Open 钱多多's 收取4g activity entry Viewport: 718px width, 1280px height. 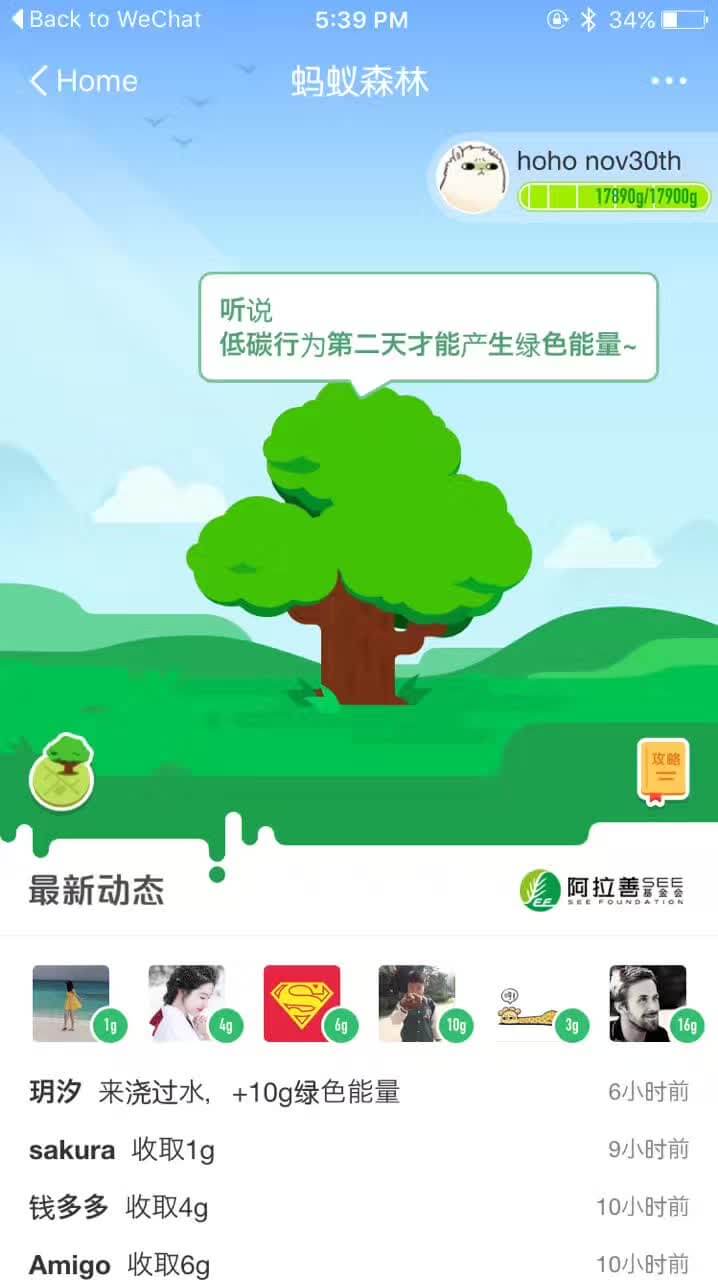point(359,1207)
